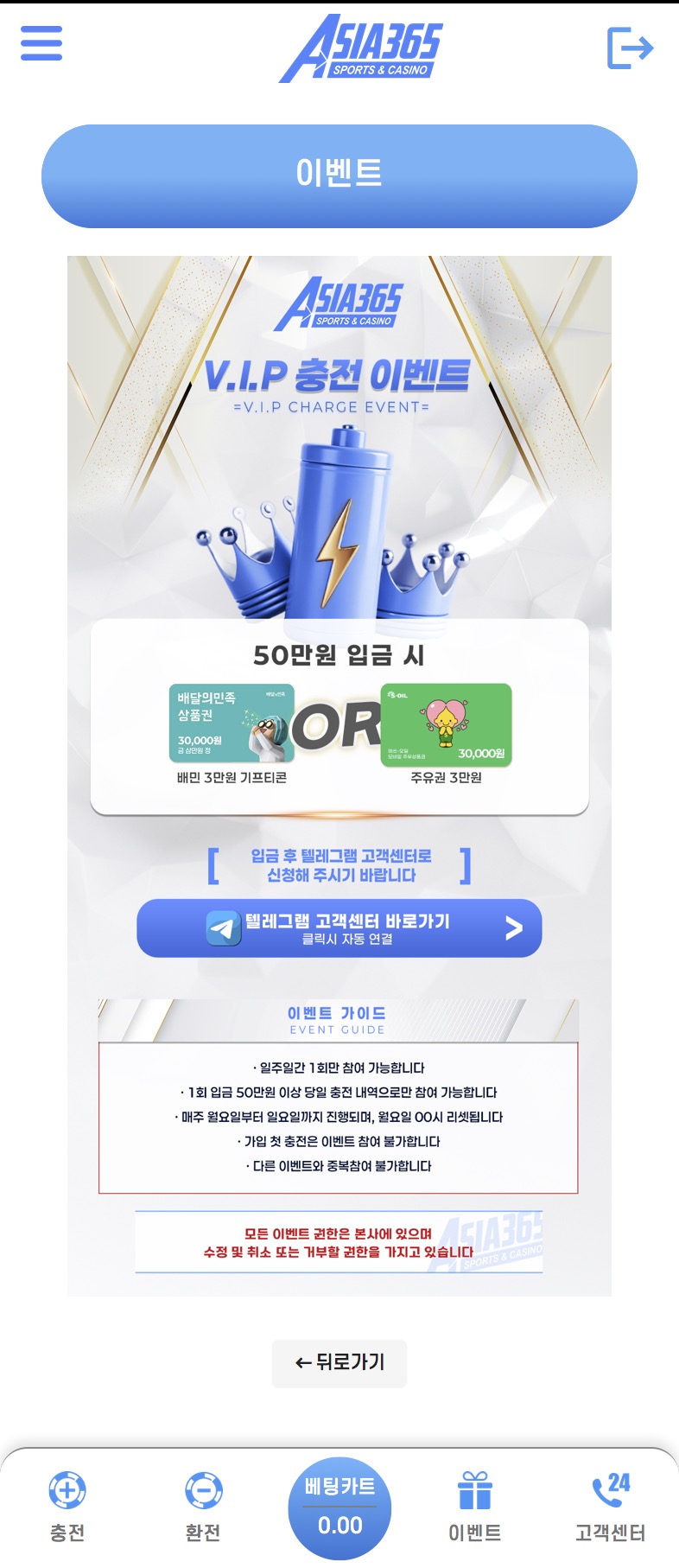
Task: Open the 충전 tab
Action: tap(67, 1507)
